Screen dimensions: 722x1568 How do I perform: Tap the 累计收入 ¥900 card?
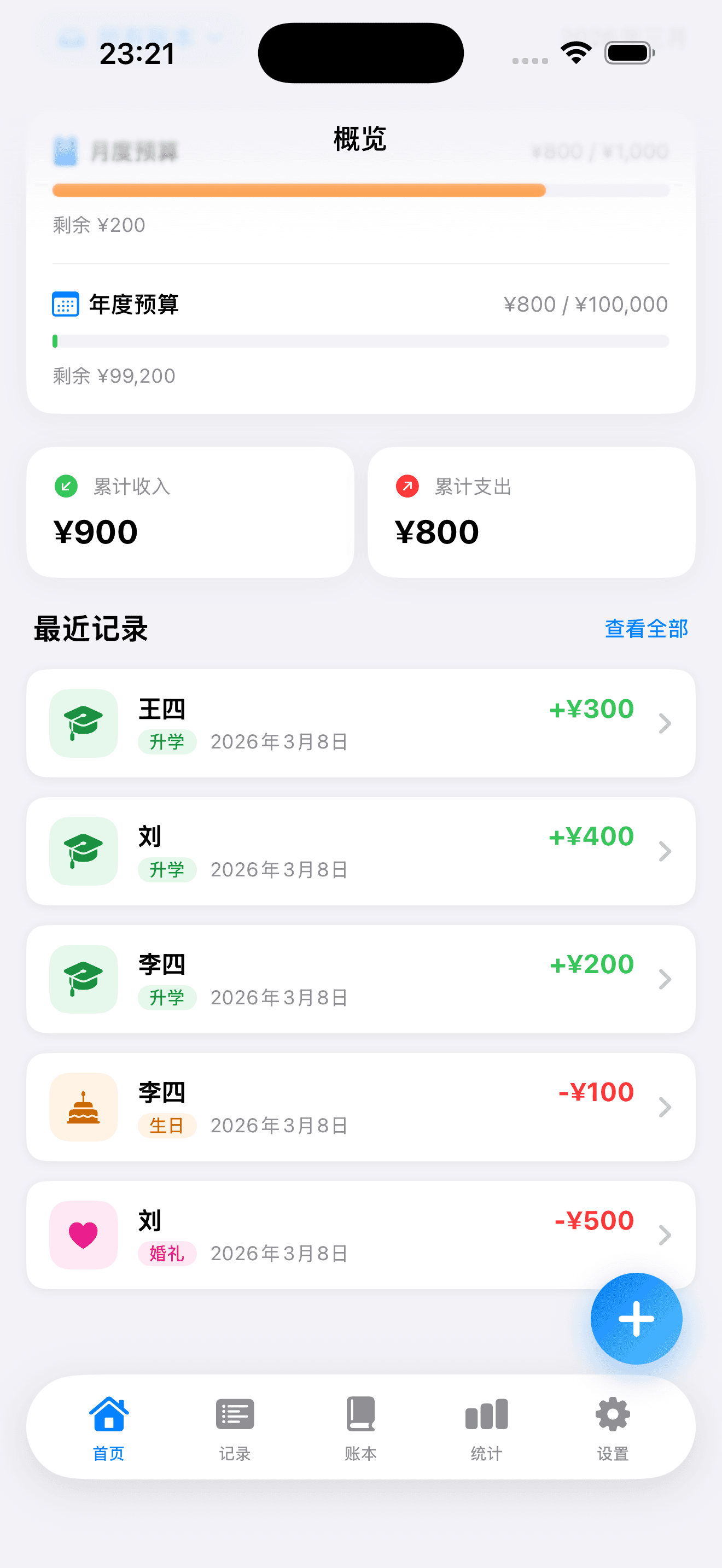pos(189,511)
